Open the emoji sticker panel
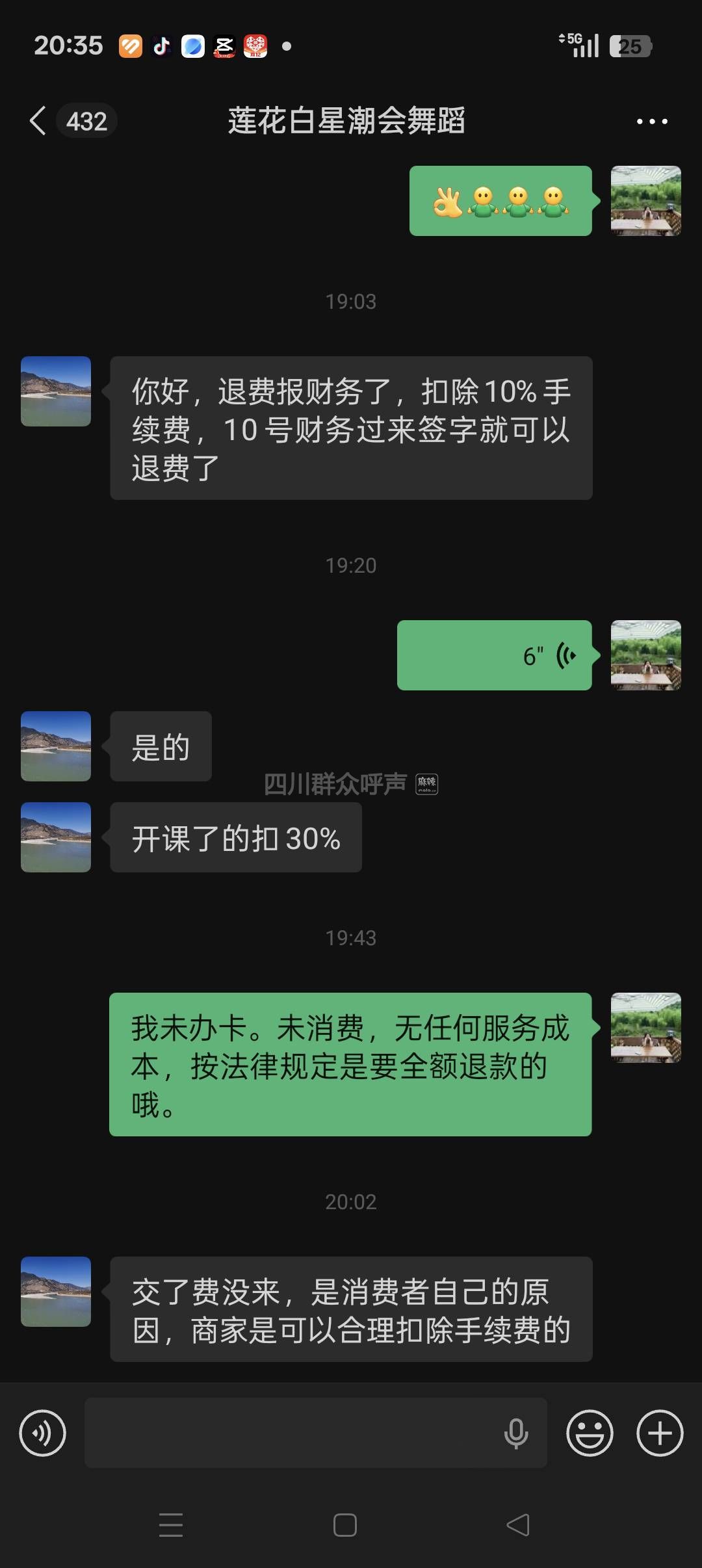The image size is (702, 1568). (590, 1433)
